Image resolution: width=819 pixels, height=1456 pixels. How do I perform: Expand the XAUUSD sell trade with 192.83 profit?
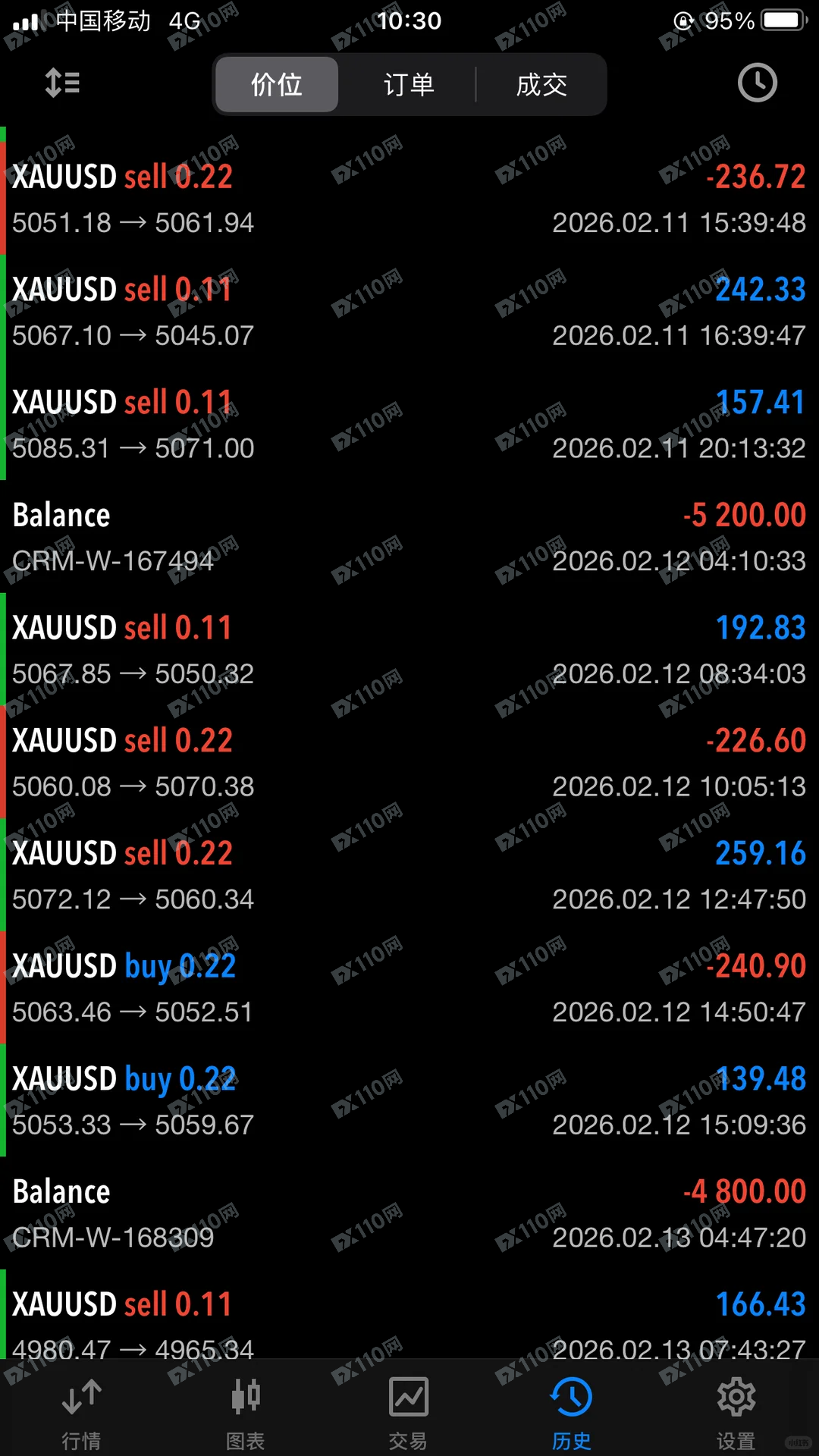pyautogui.click(x=409, y=650)
